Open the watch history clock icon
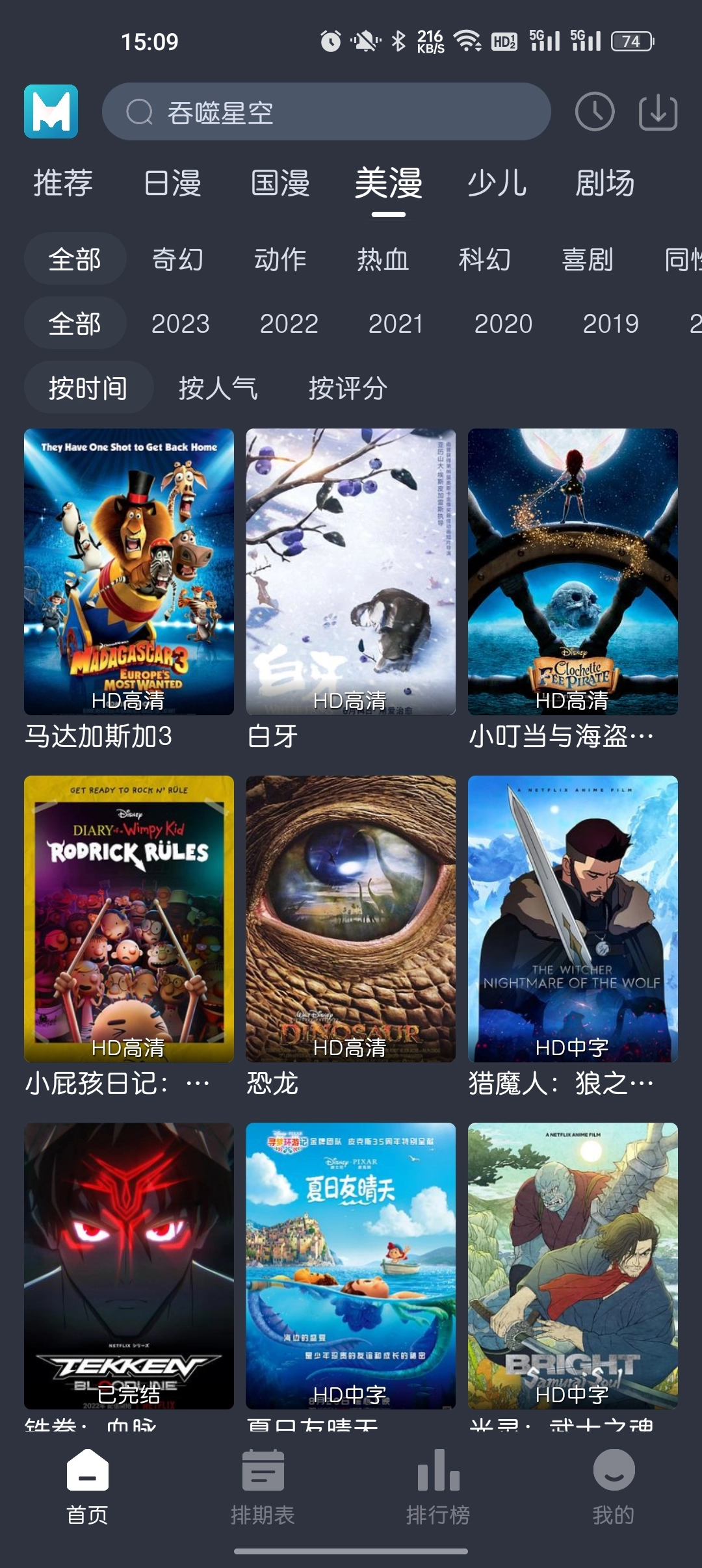 click(x=595, y=111)
